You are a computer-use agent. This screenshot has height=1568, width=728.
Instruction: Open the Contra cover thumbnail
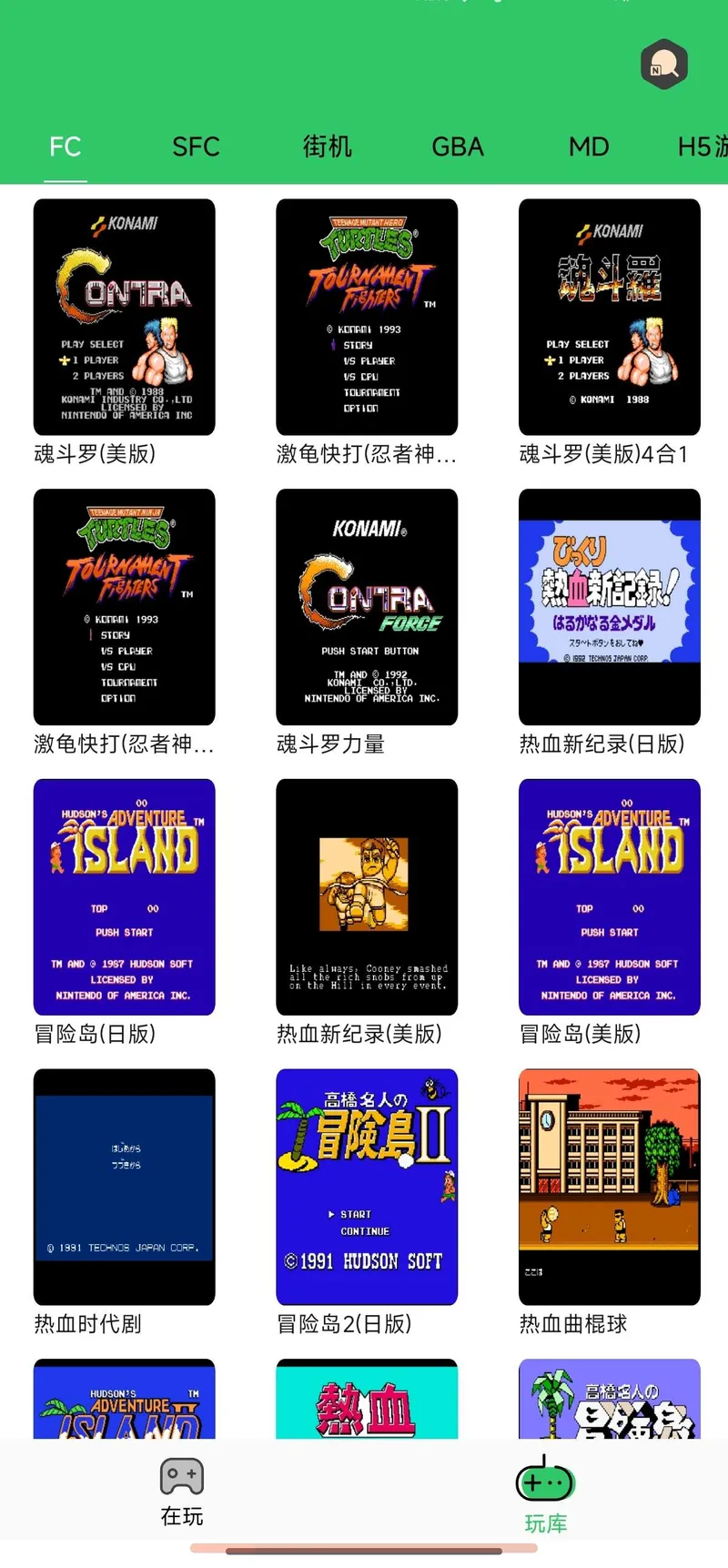pyautogui.click(x=124, y=316)
